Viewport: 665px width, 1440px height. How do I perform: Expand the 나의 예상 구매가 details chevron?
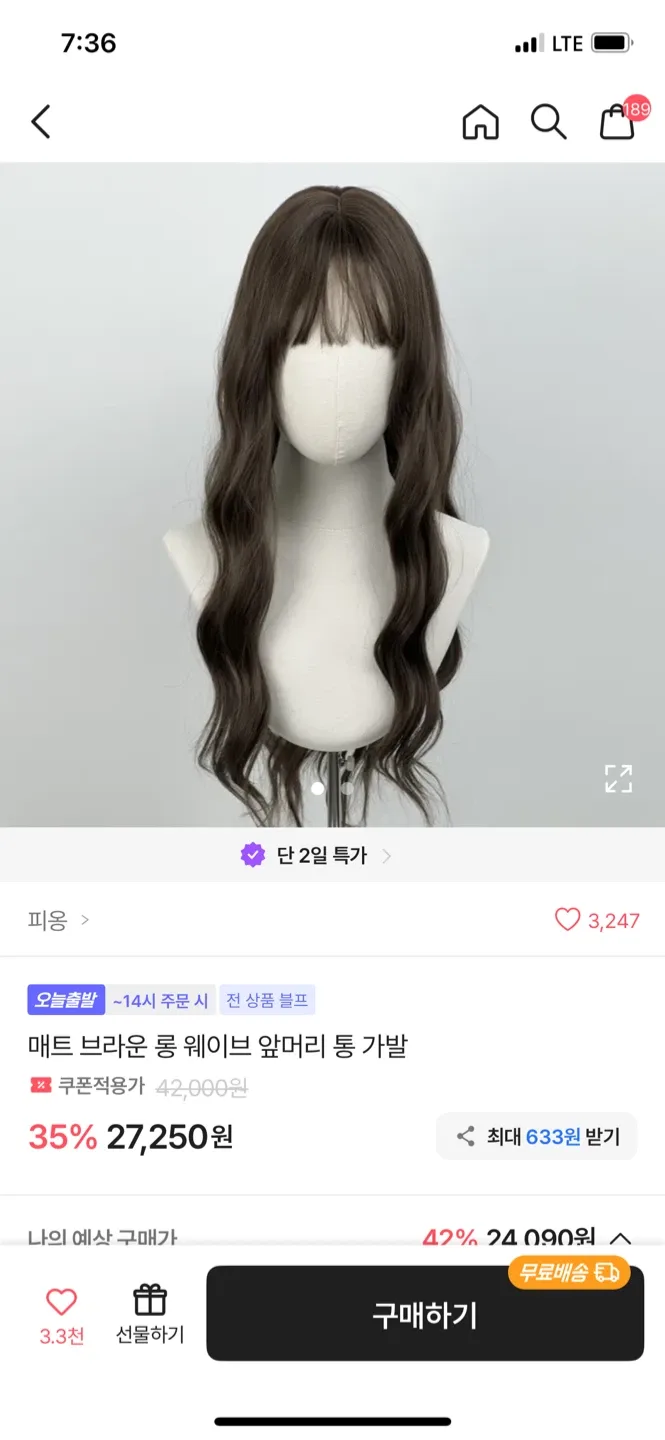tap(620, 1240)
